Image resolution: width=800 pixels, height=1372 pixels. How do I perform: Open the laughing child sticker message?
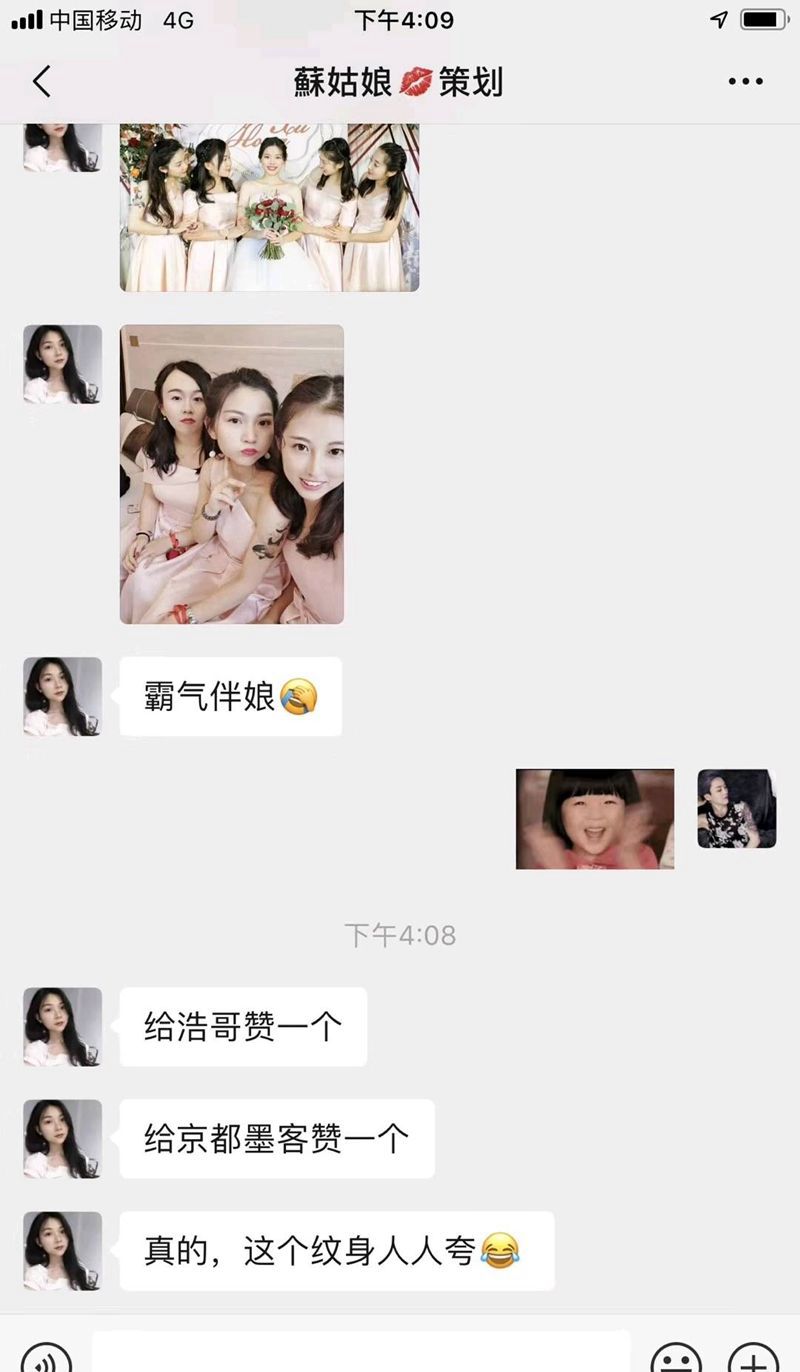point(595,818)
